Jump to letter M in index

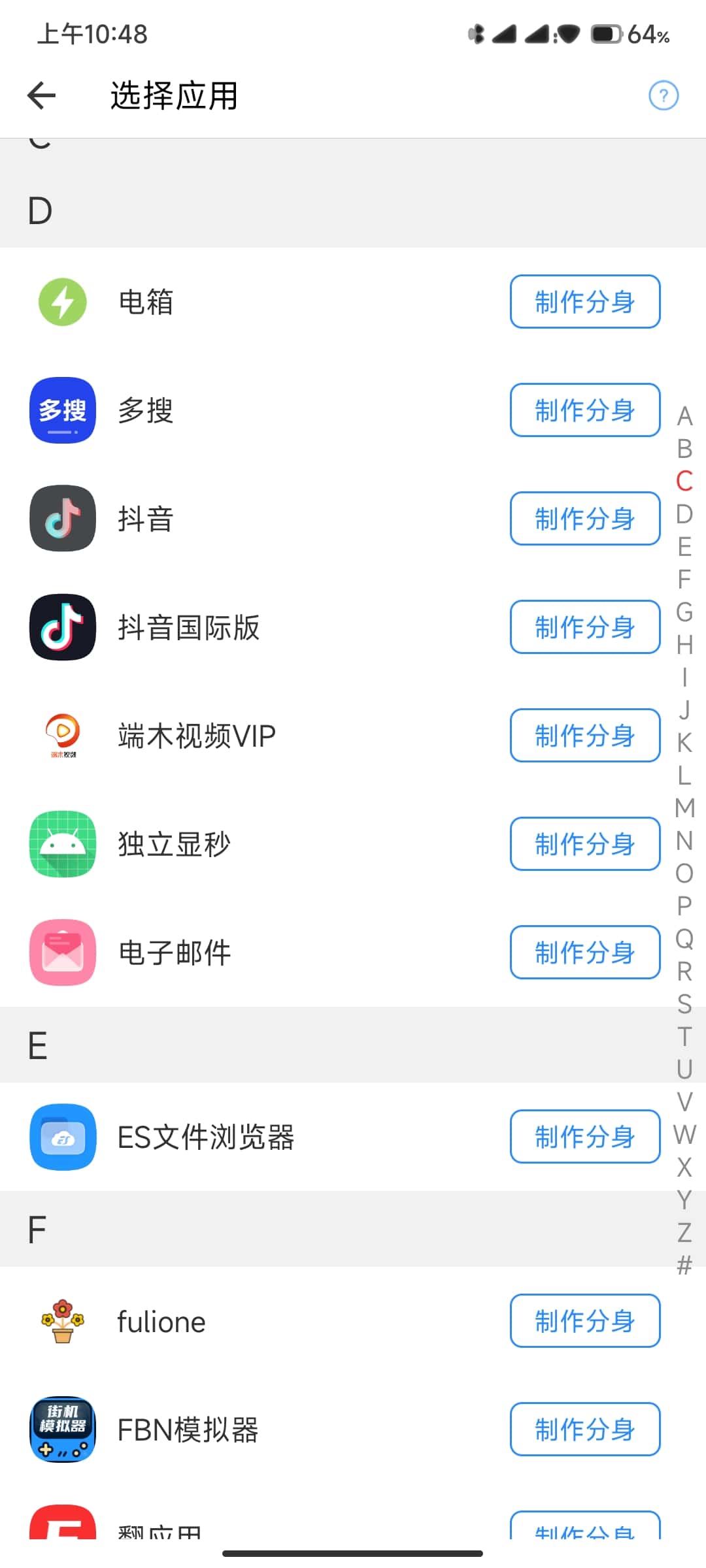point(684,808)
